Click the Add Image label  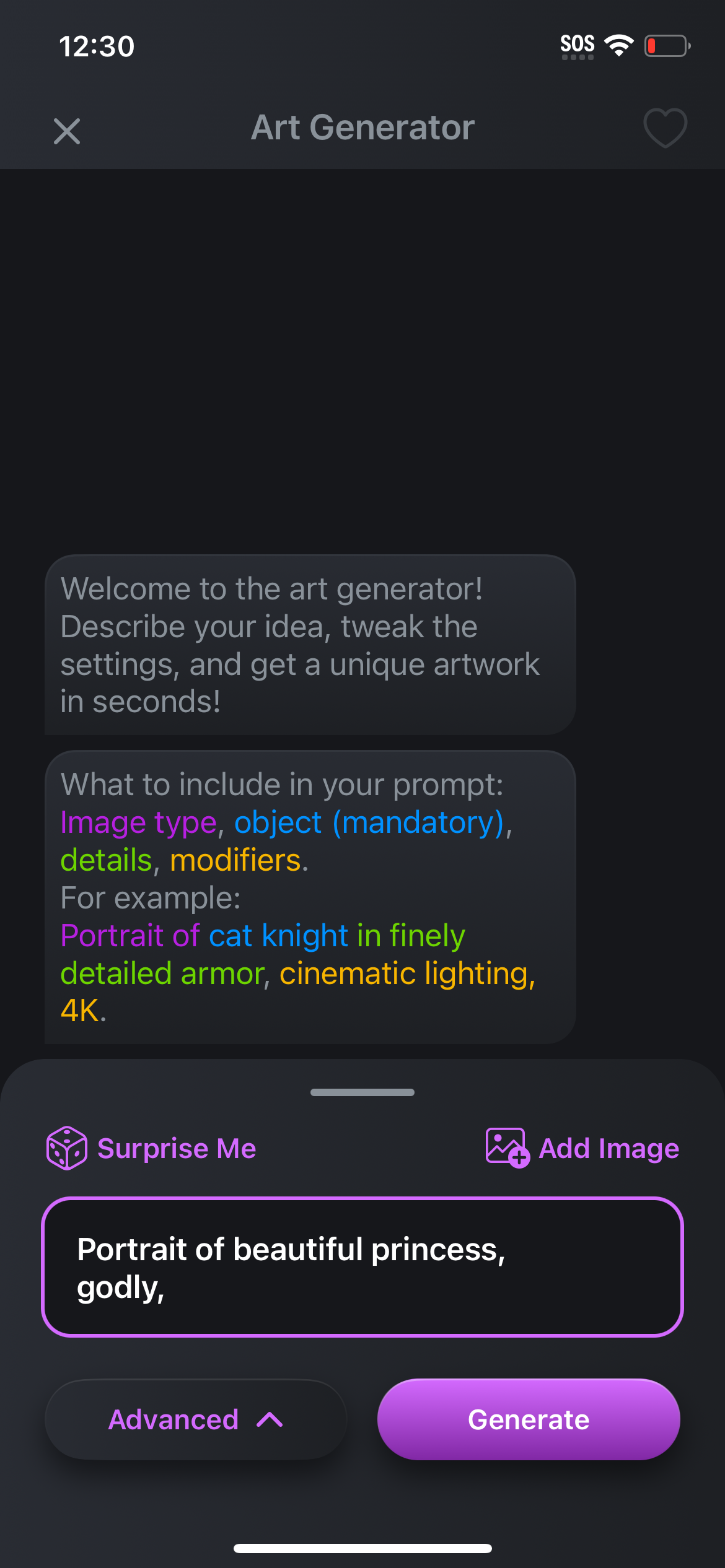click(610, 1148)
